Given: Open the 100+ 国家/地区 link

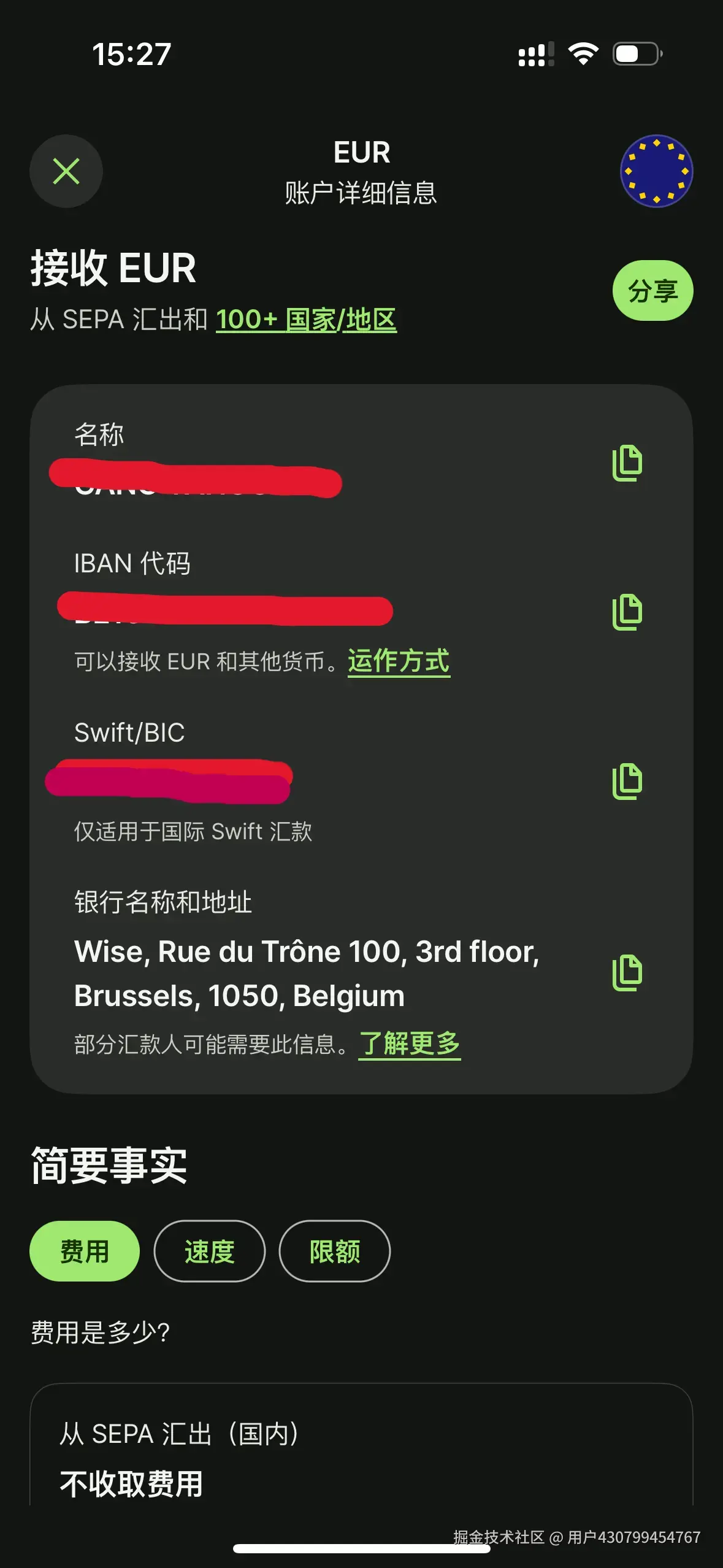Looking at the screenshot, I should [x=307, y=319].
